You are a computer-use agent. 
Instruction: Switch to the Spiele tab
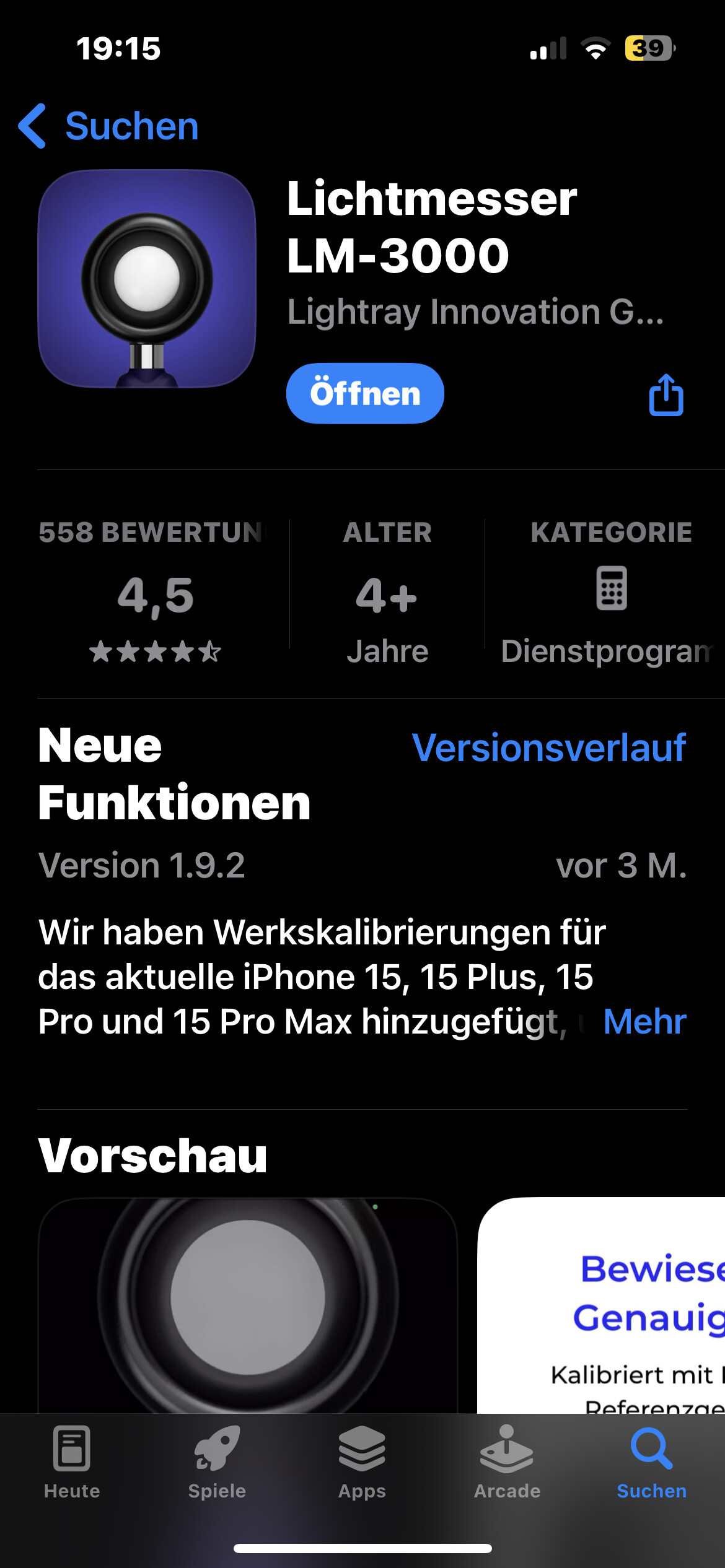coord(217,1463)
